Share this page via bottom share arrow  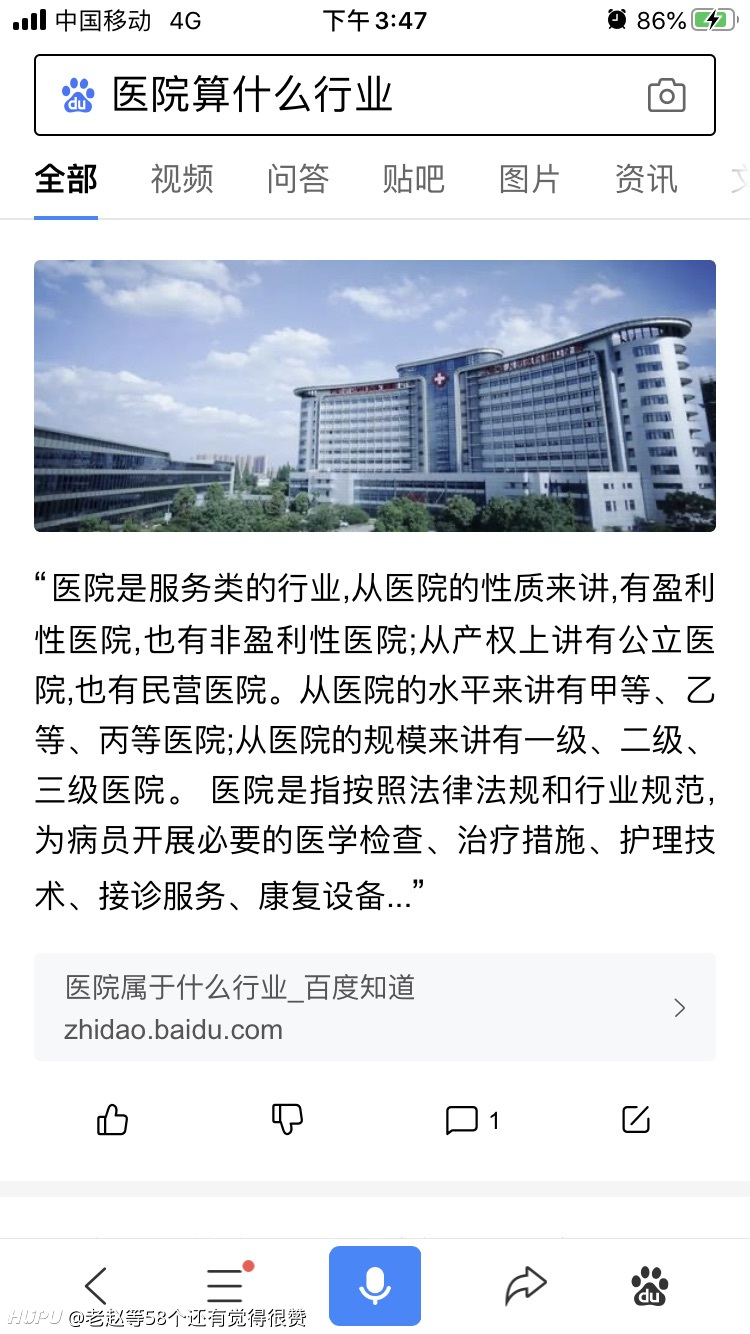pos(525,1285)
